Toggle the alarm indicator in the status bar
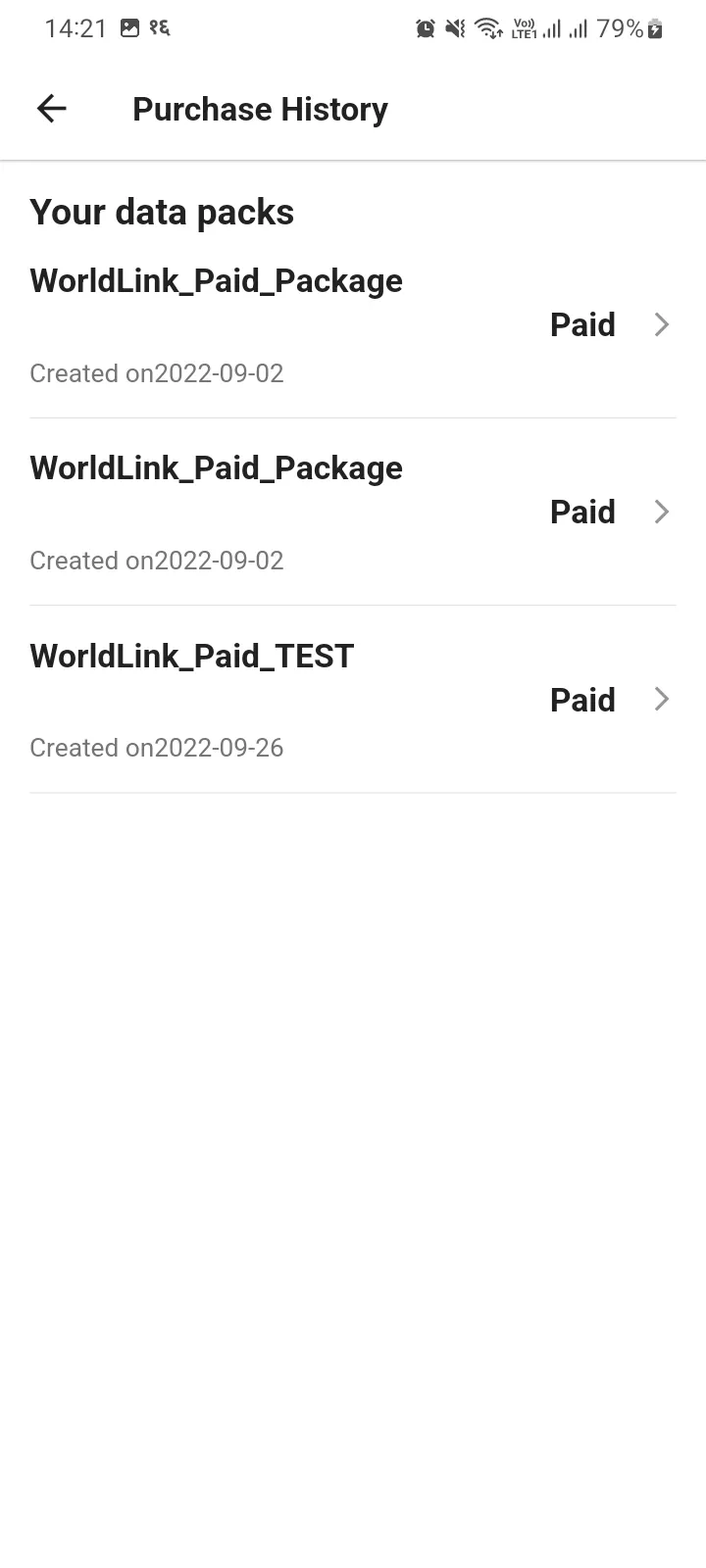 [x=425, y=28]
